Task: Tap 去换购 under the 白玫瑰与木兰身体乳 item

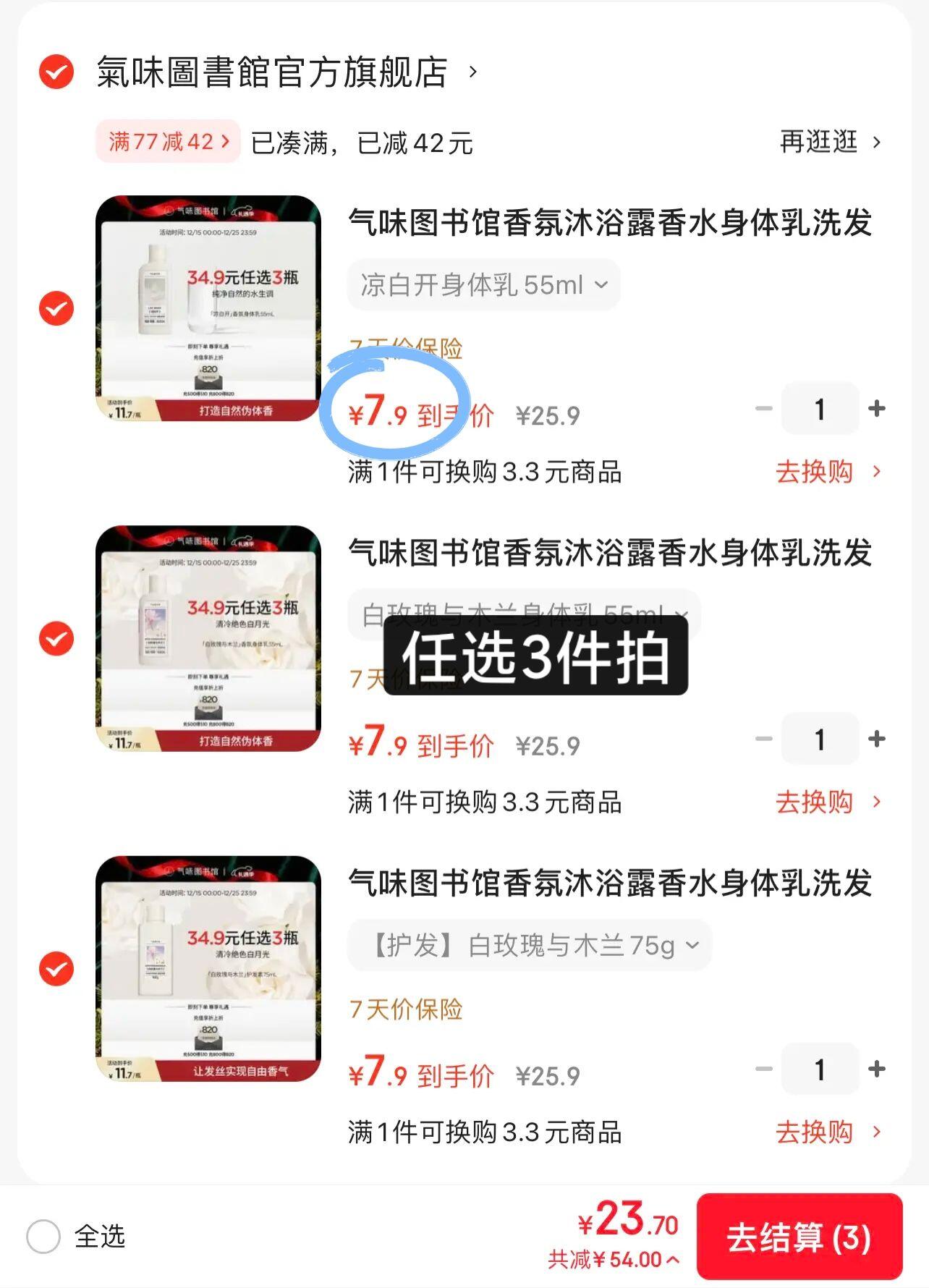Action: click(828, 802)
